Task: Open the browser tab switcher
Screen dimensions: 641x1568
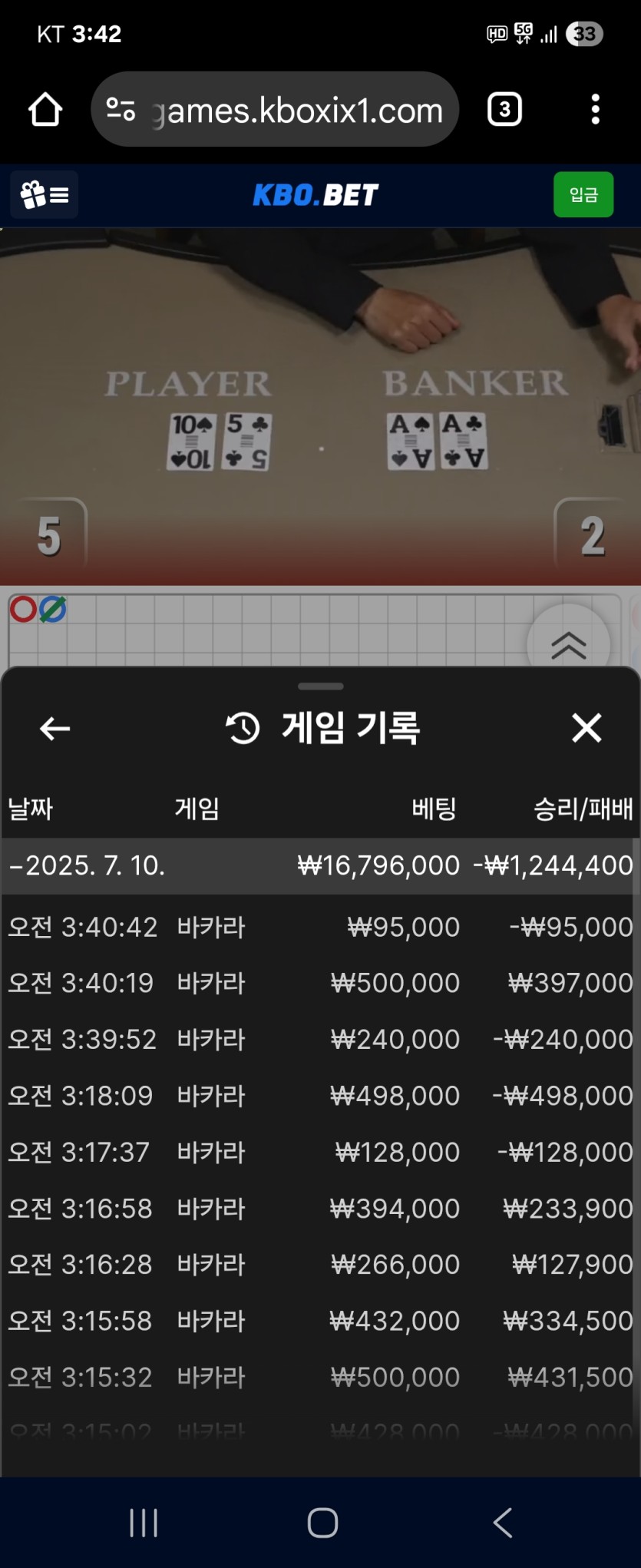Action: 504,110
